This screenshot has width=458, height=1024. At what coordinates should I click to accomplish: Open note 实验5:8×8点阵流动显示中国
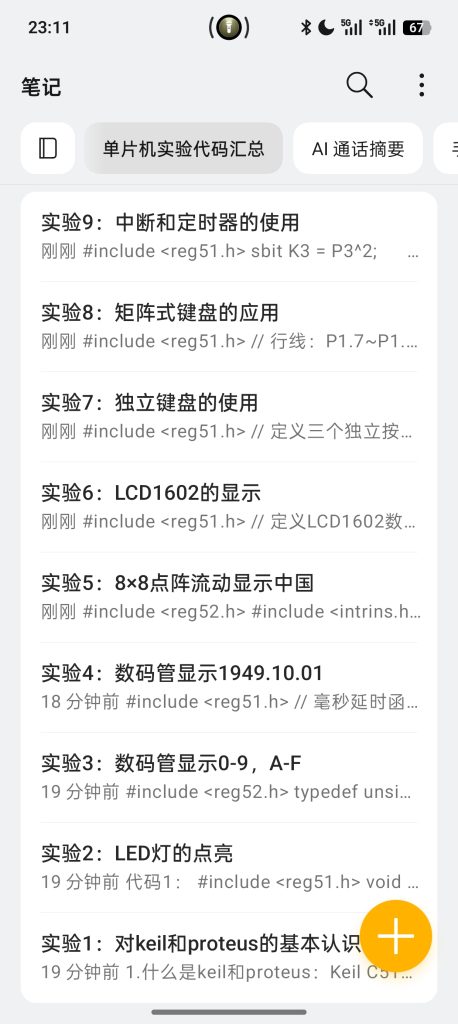(x=229, y=597)
